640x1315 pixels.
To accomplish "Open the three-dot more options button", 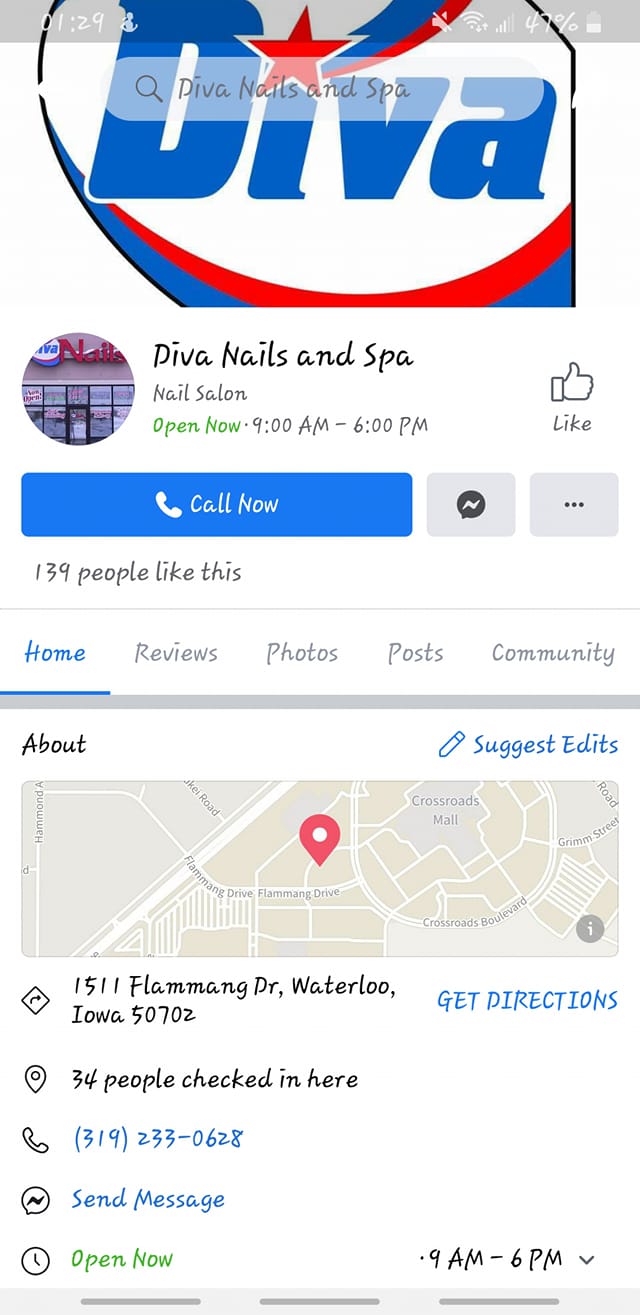I will pos(574,505).
